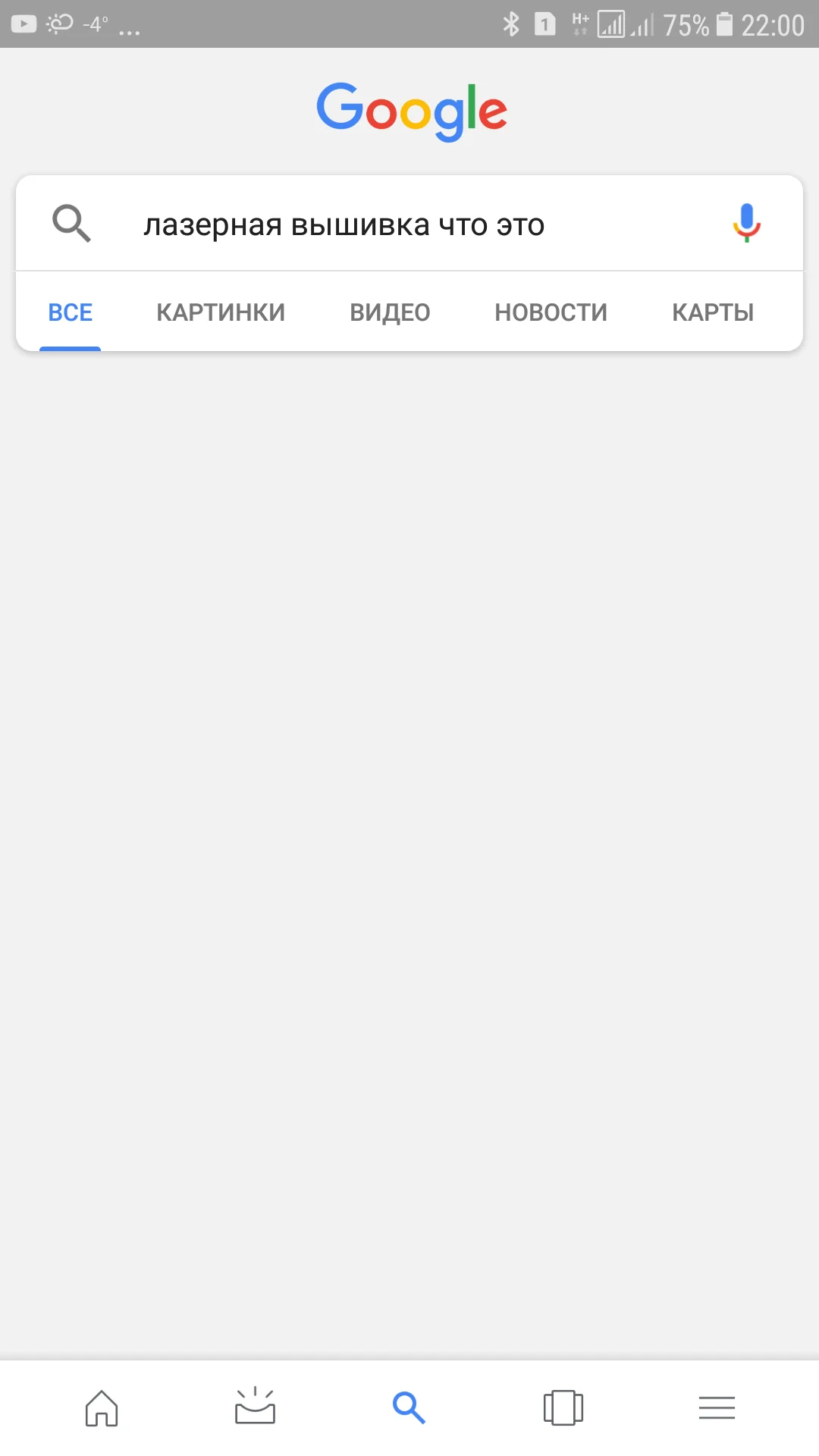Image resolution: width=819 pixels, height=1456 pixels.
Task: Open the updates feed icon at bottom
Action: [x=256, y=1407]
